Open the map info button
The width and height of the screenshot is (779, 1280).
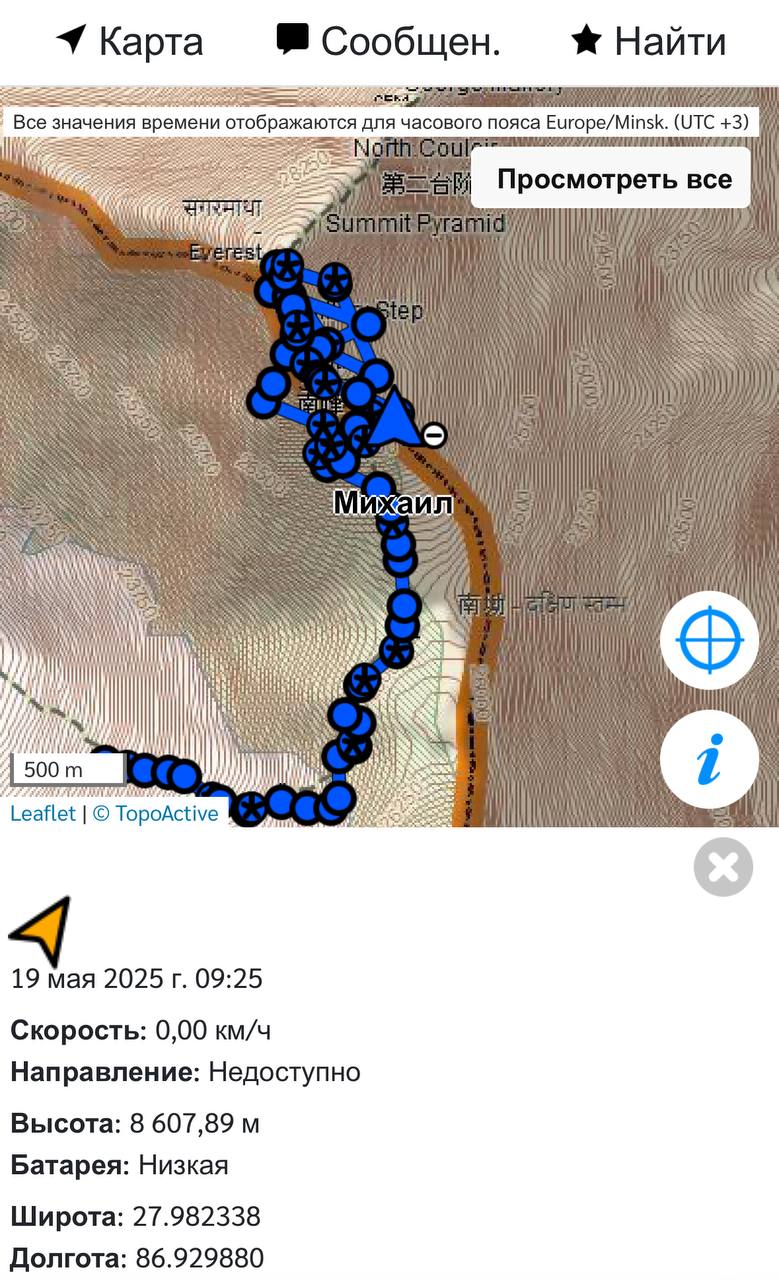point(710,759)
